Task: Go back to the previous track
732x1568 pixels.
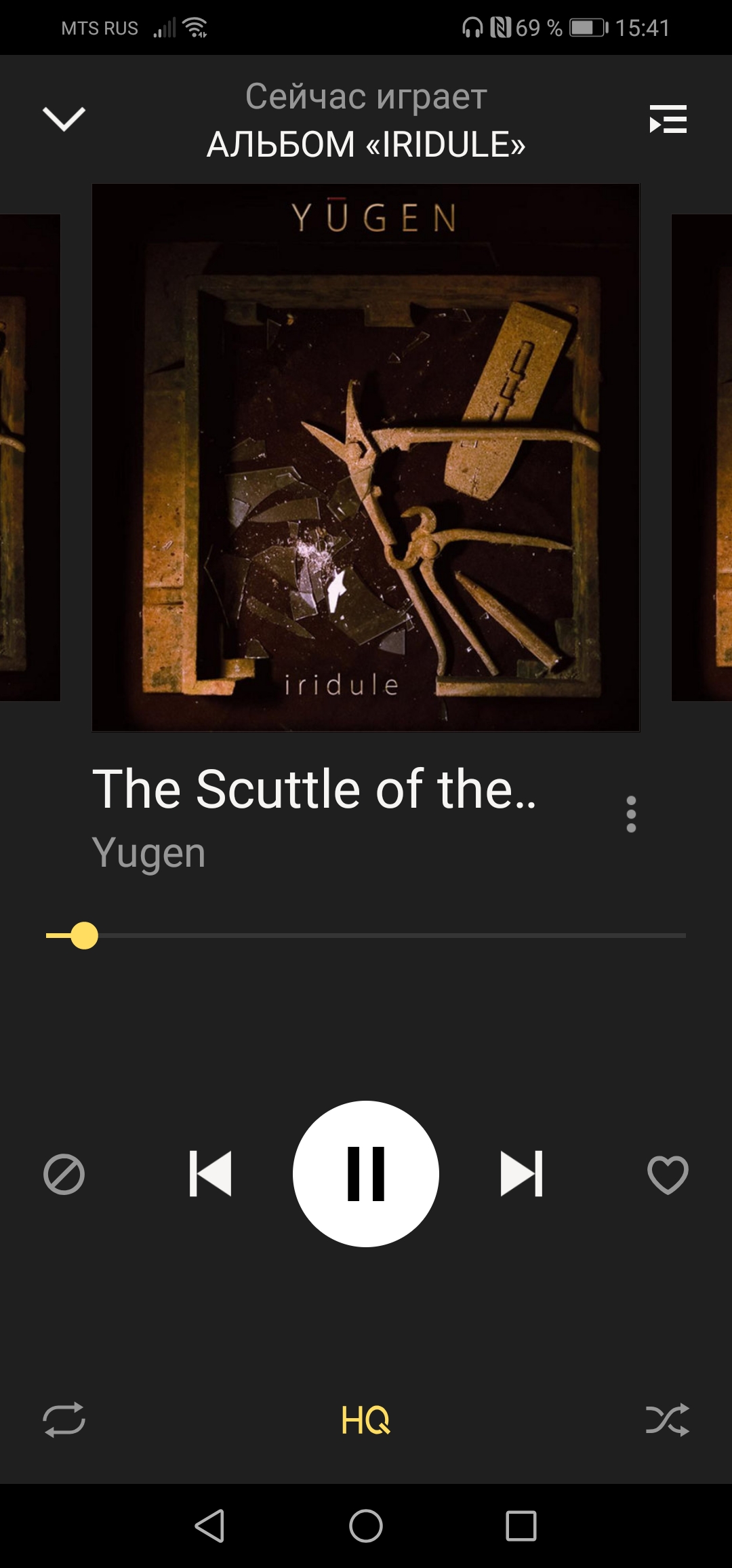Action: pos(210,1174)
